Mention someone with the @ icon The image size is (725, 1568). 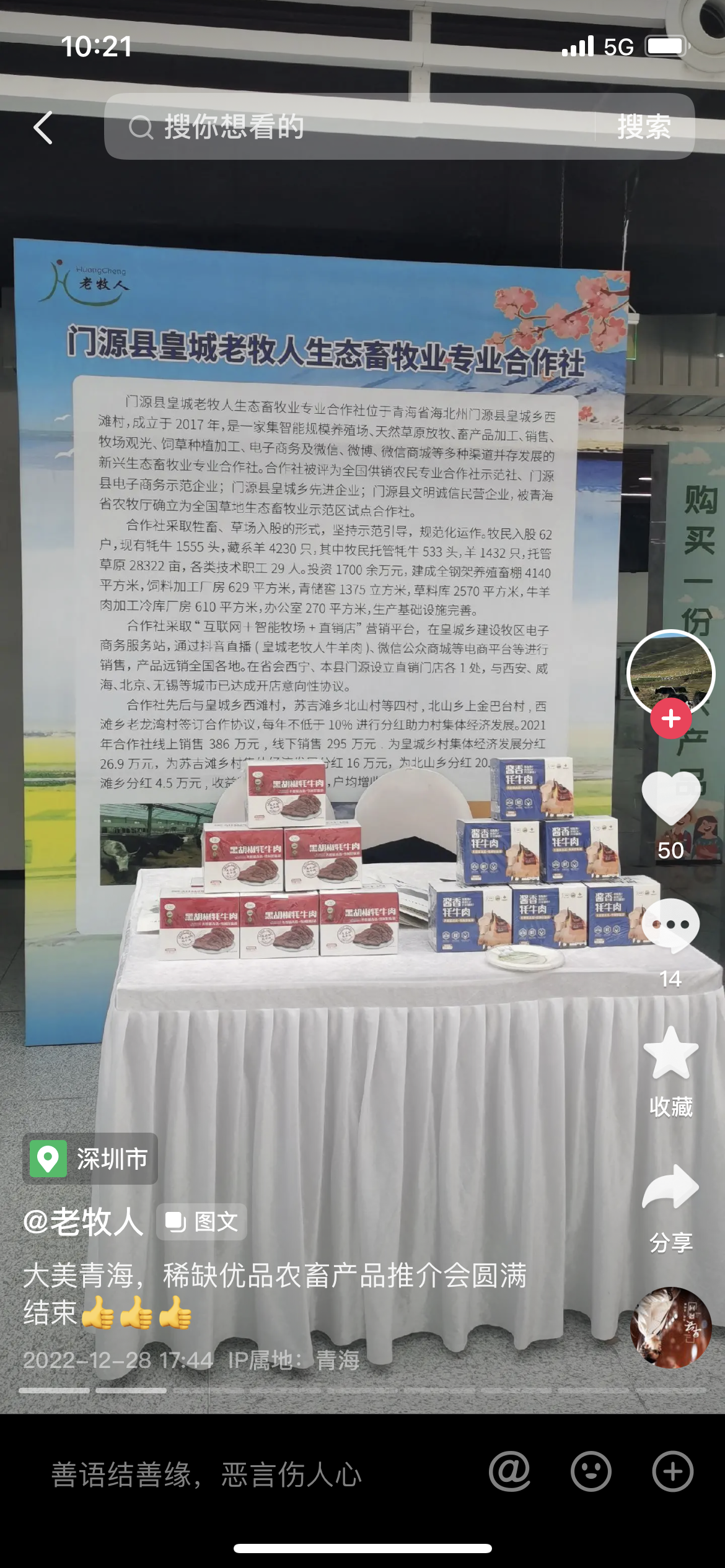509,1471
